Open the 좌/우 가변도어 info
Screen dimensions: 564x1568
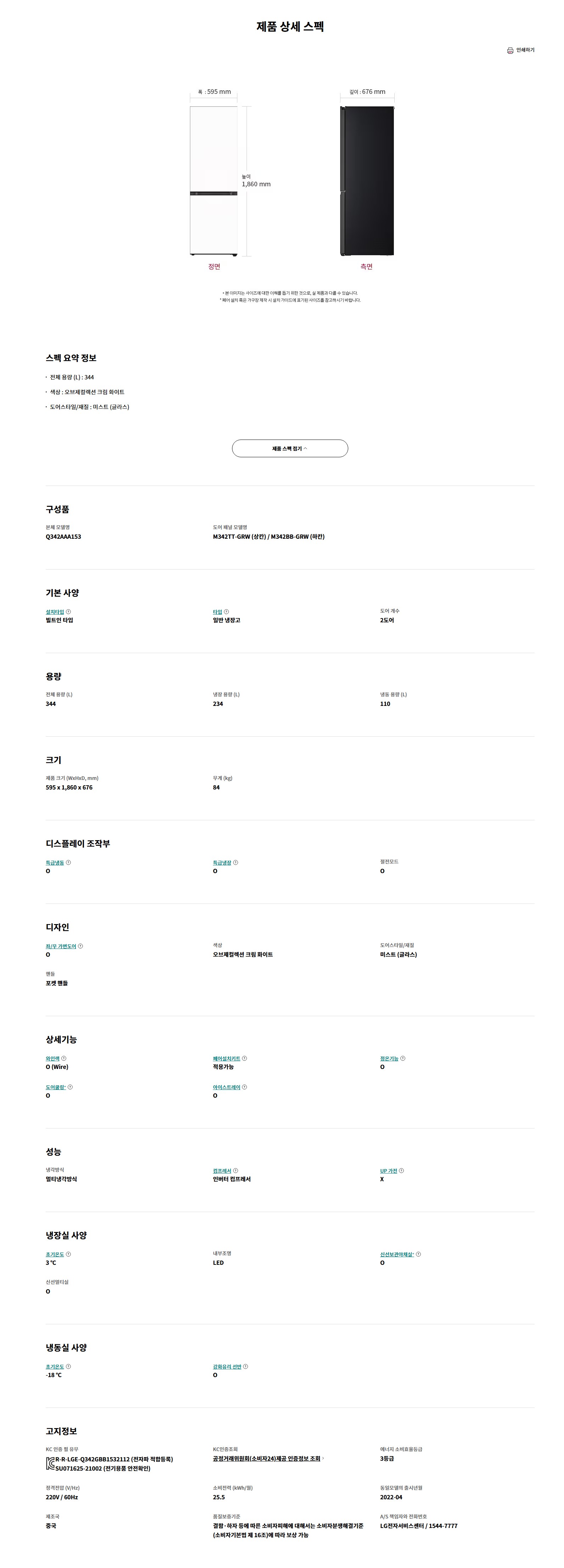pos(61,946)
